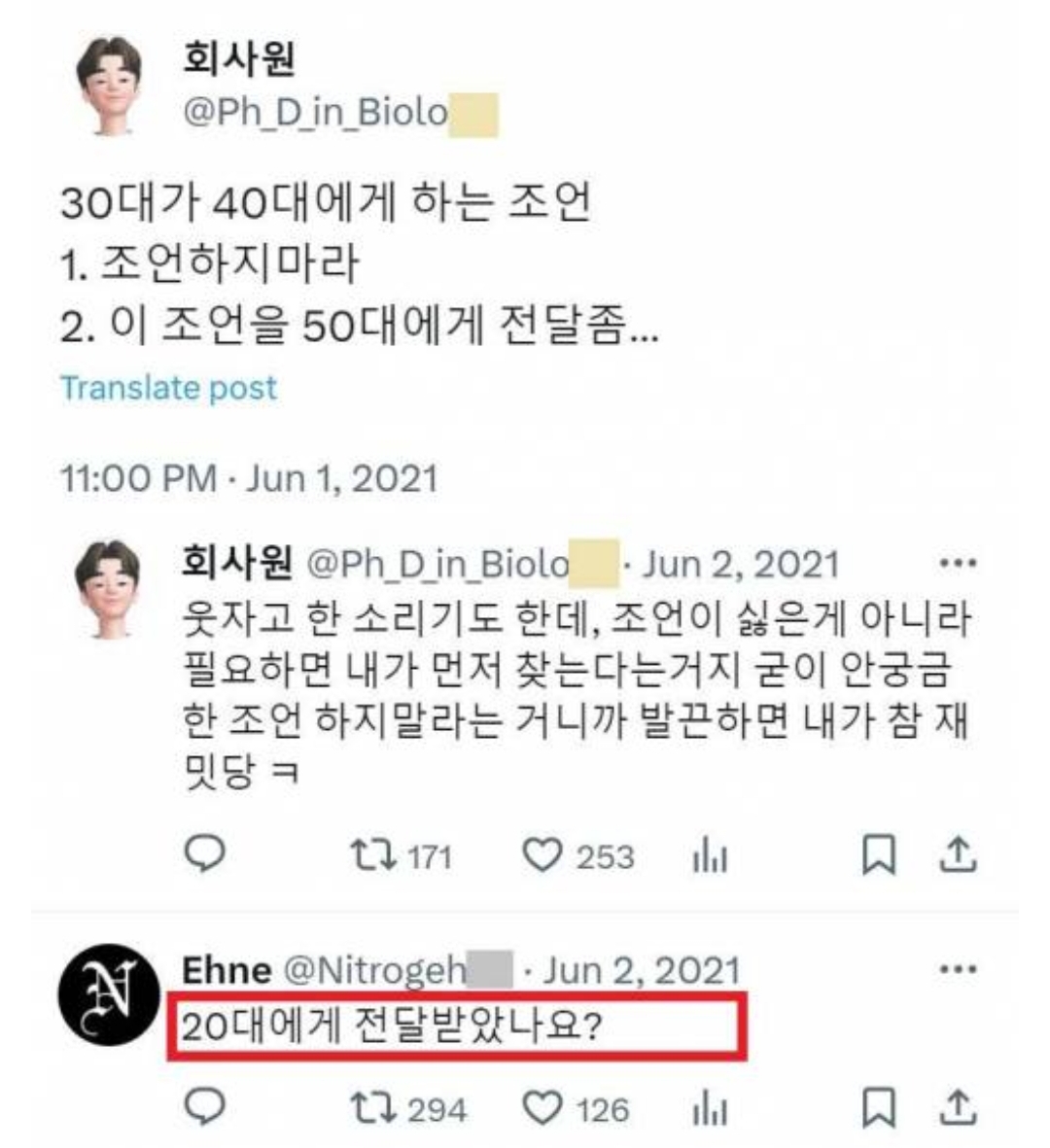
Task: Like Ehne's tweet with 126 likes
Action: click(x=542, y=1108)
